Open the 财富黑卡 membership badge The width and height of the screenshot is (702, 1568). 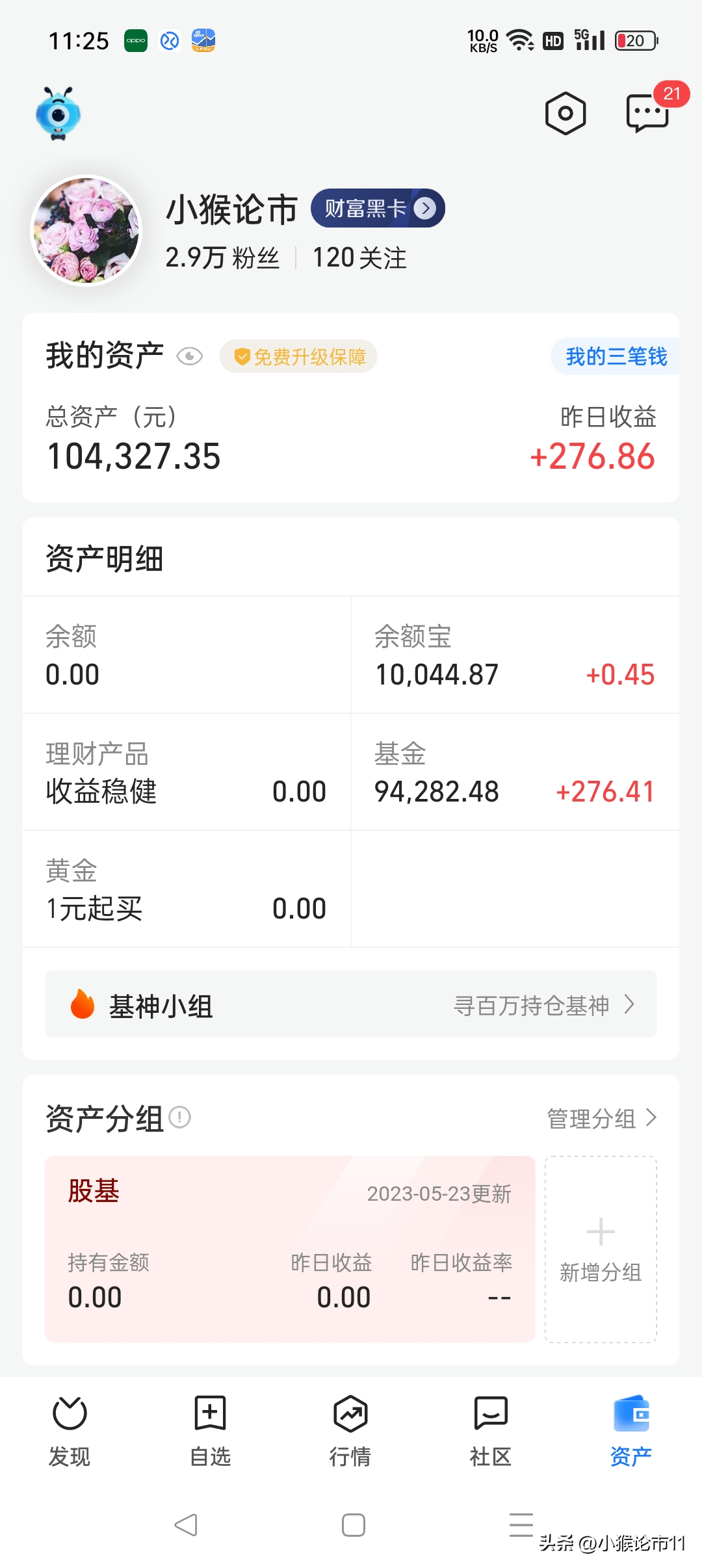coord(378,208)
